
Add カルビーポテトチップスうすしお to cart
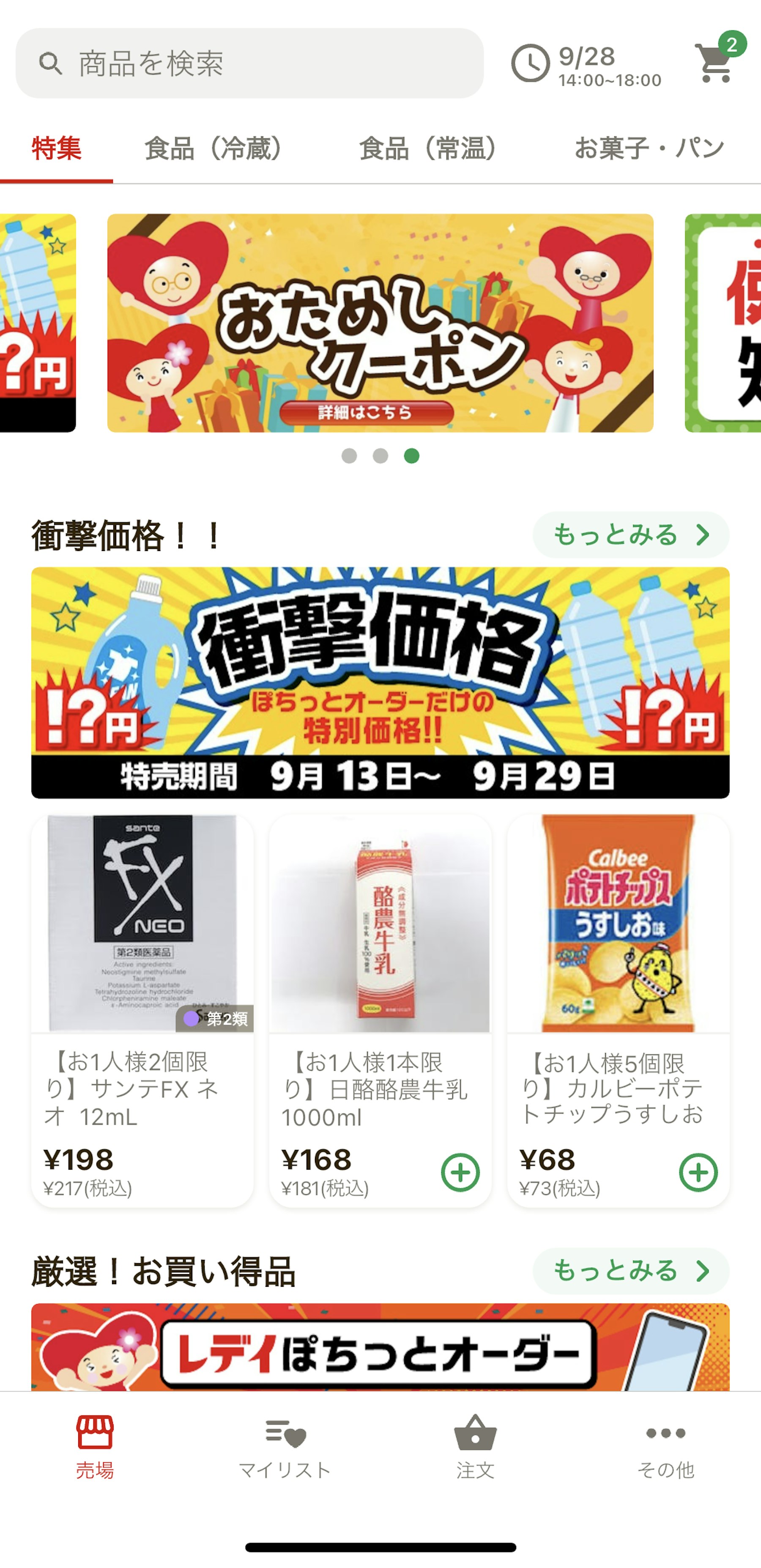click(698, 1172)
